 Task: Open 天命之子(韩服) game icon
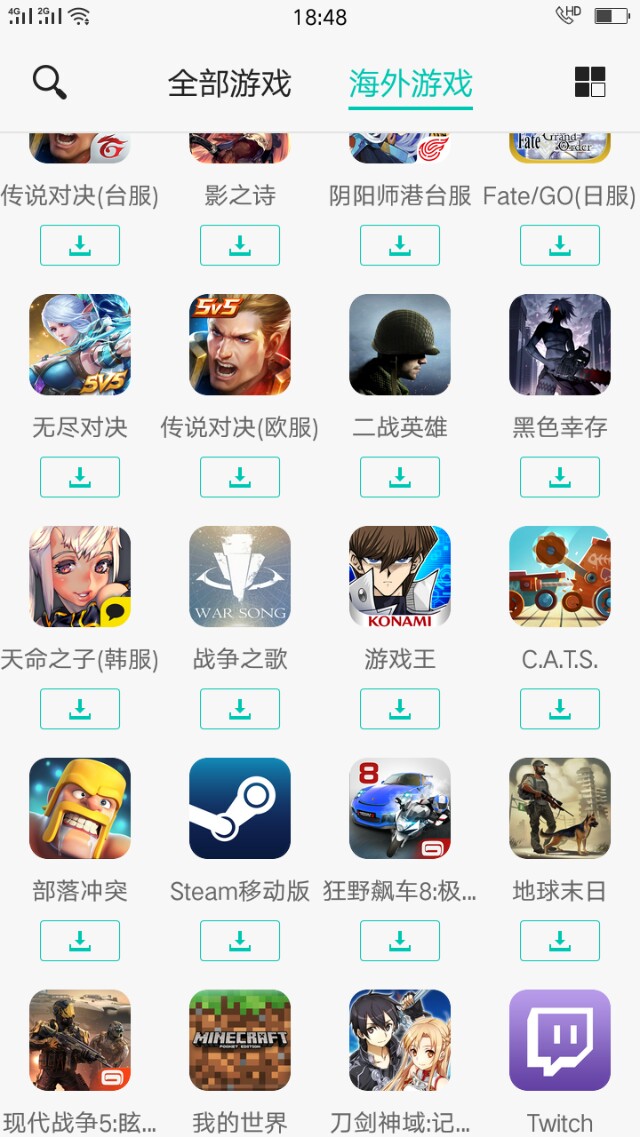(80, 577)
